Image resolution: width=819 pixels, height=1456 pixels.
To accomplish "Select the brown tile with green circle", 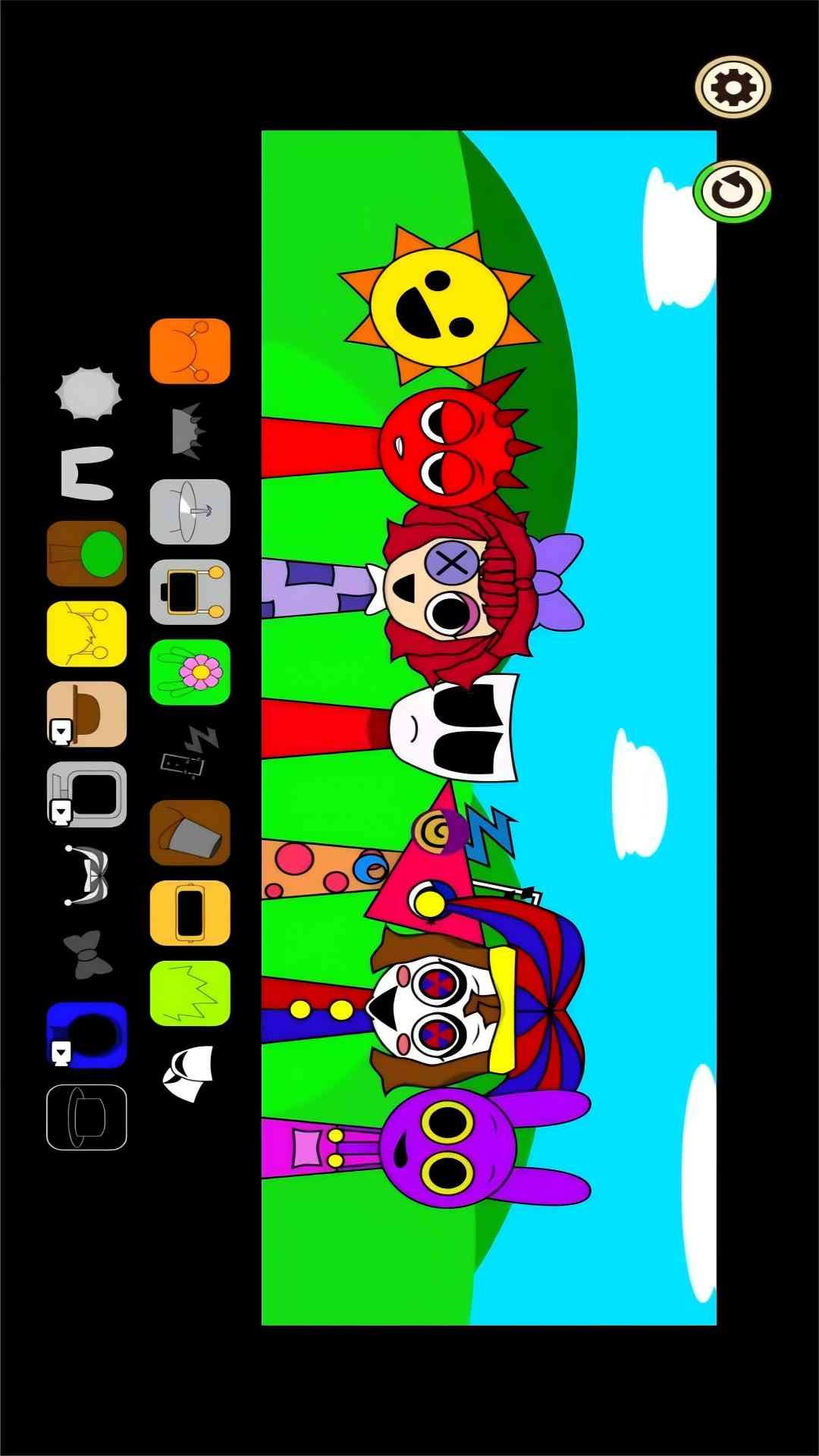I will [86, 554].
